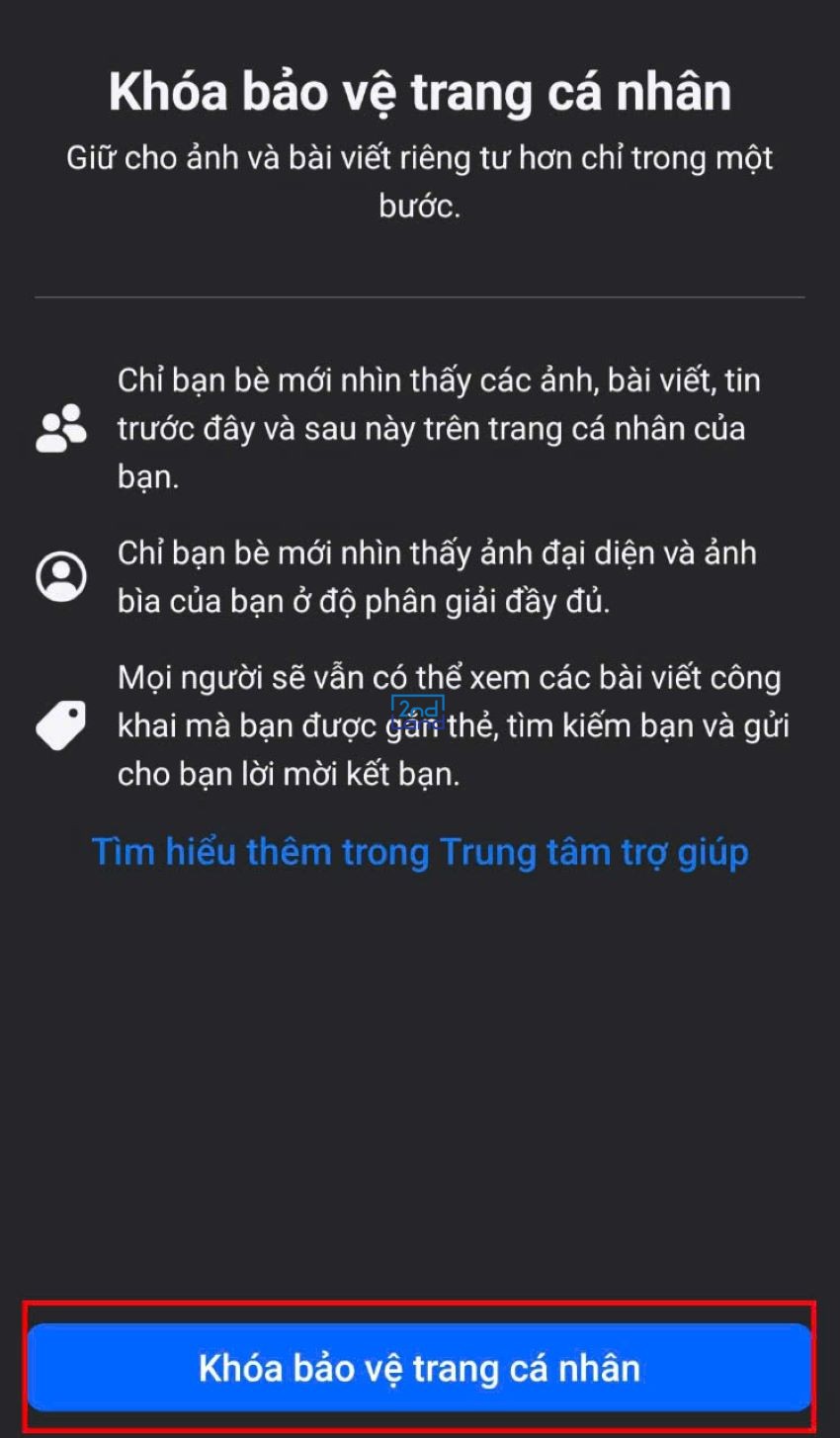Click the divider line under the subtitle

click(x=420, y=294)
